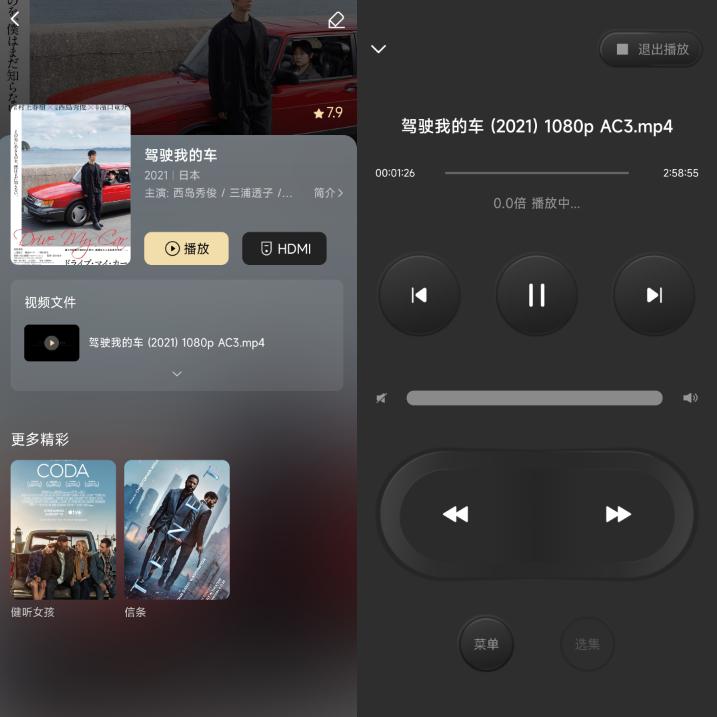This screenshot has height=717, width=717.
Task: Open the 菜单 menu button
Action: pyautogui.click(x=486, y=644)
